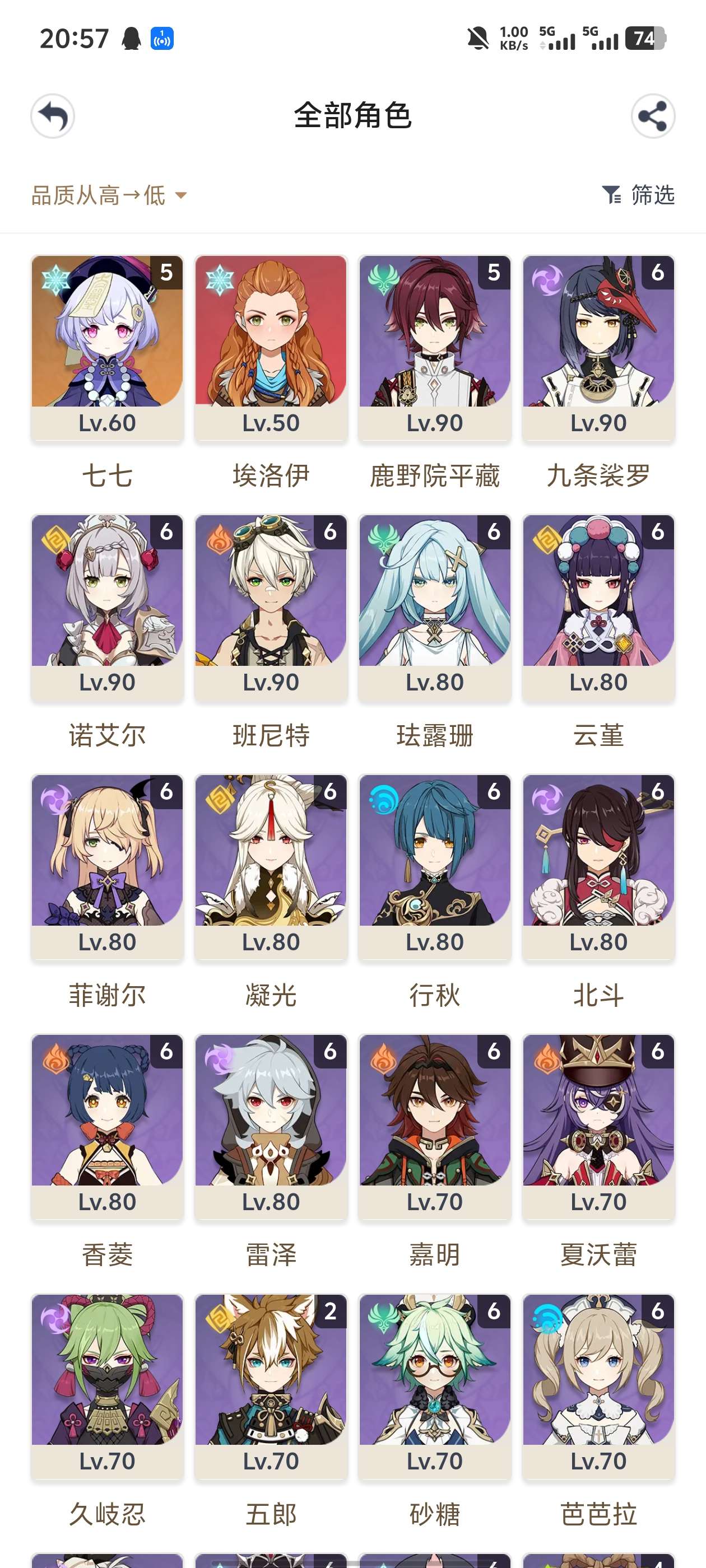This screenshot has height=1568, width=706.
Task: Select 鹿野院平藏 character card
Action: tap(435, 347)
